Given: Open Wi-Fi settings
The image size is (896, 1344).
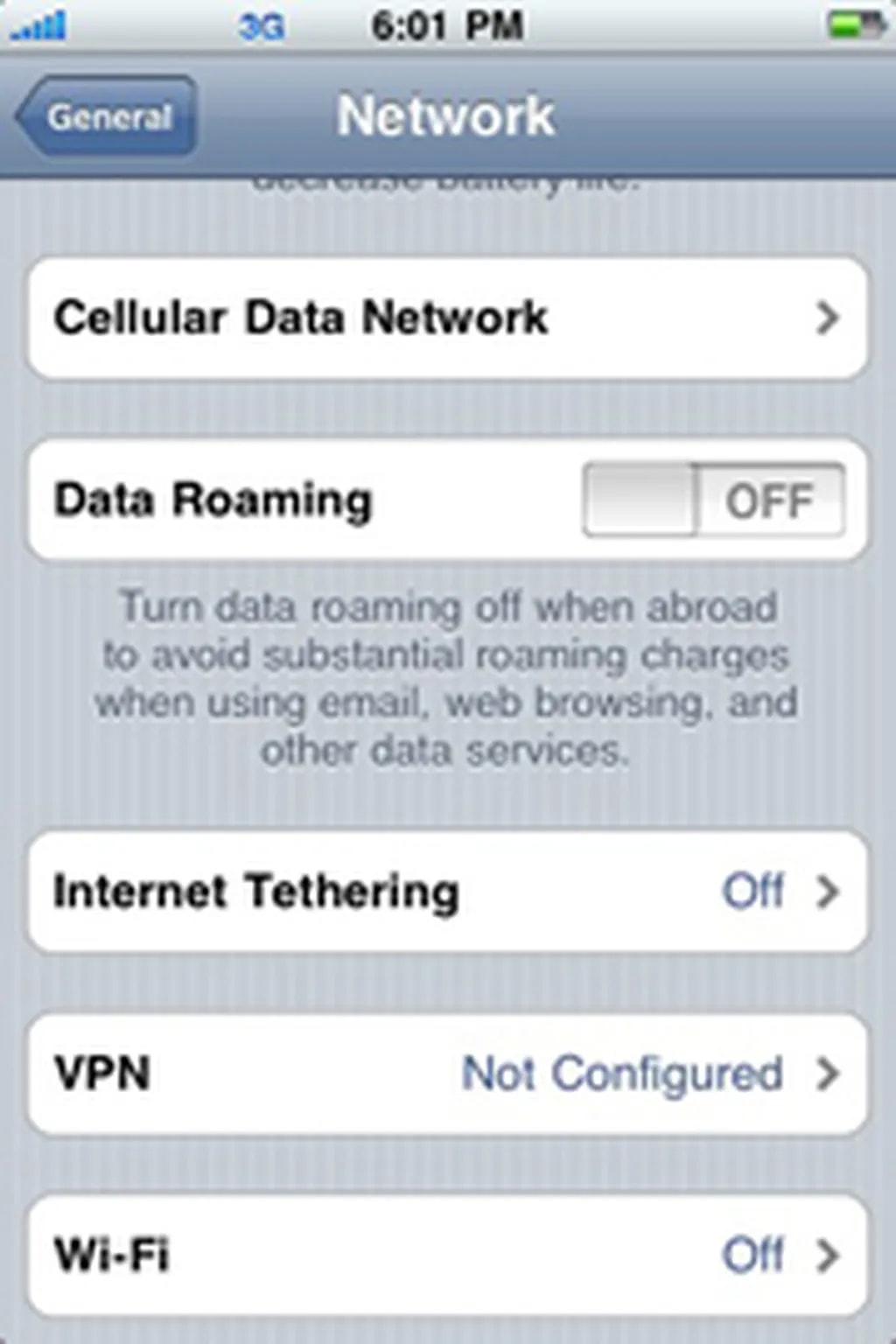Looking at the screenshot, I should [x=447, y=1255].
